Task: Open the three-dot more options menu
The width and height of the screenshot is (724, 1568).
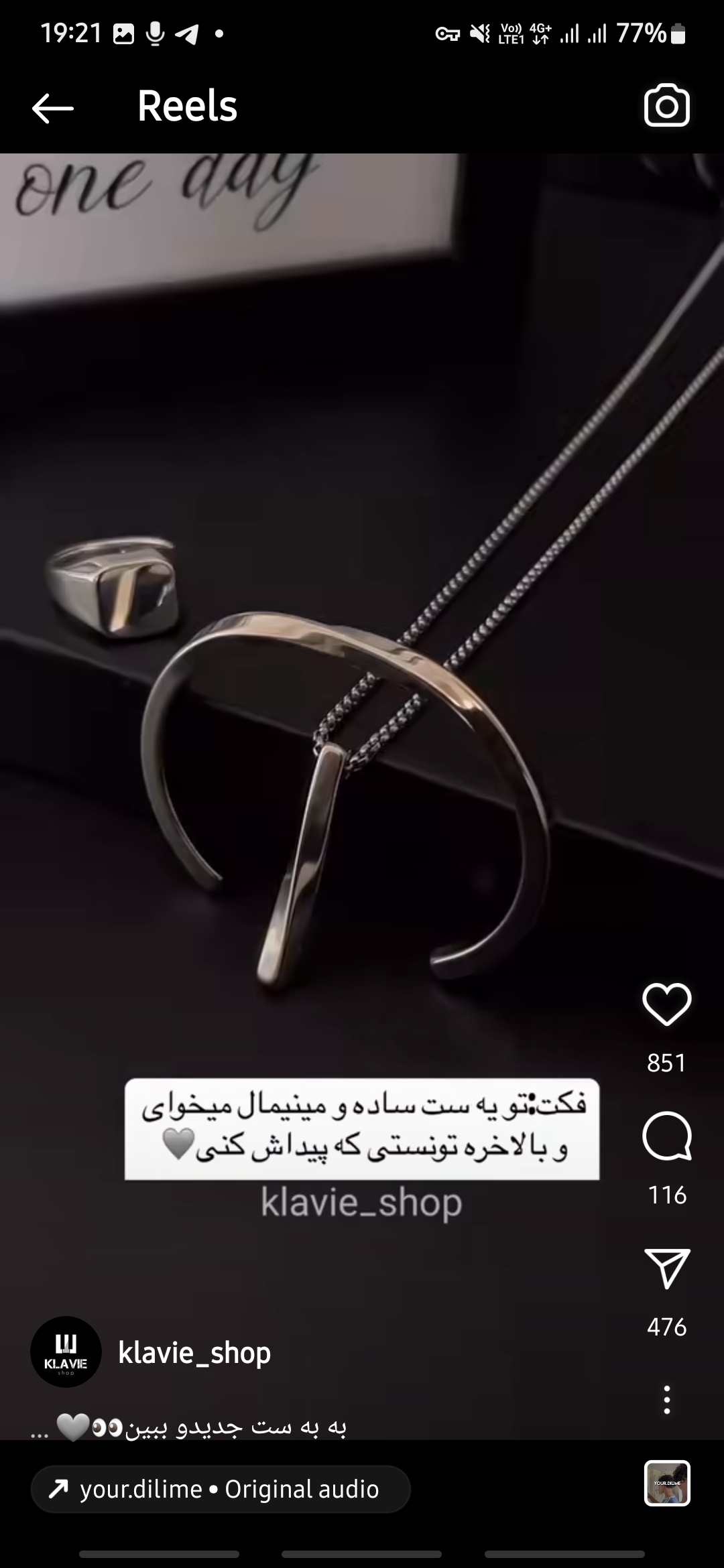Action: [x=666, y=1400]
